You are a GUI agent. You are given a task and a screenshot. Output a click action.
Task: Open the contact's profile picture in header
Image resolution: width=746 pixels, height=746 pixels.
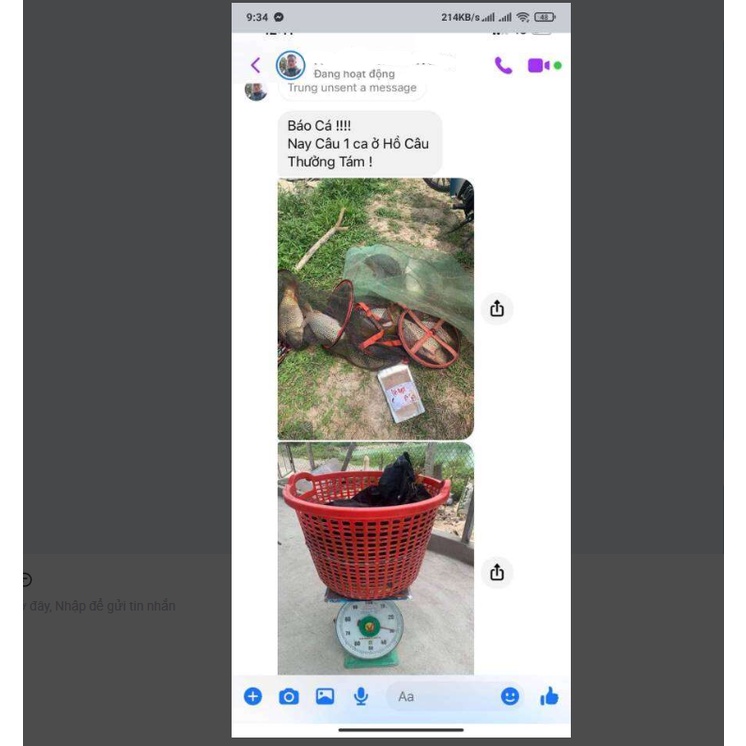(290, 66)
